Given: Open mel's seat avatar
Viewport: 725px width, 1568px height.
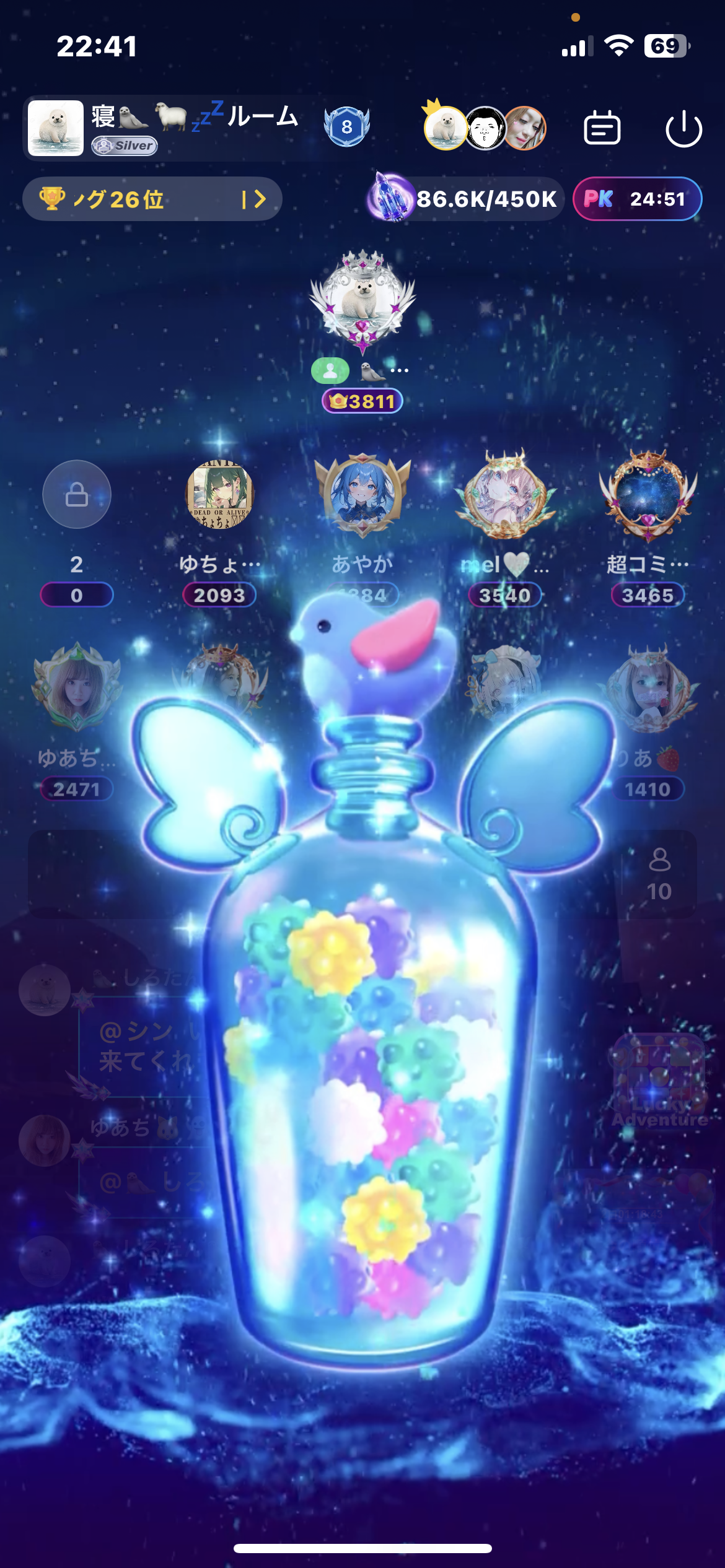Looking at the screenshot, I should point(505,494).
